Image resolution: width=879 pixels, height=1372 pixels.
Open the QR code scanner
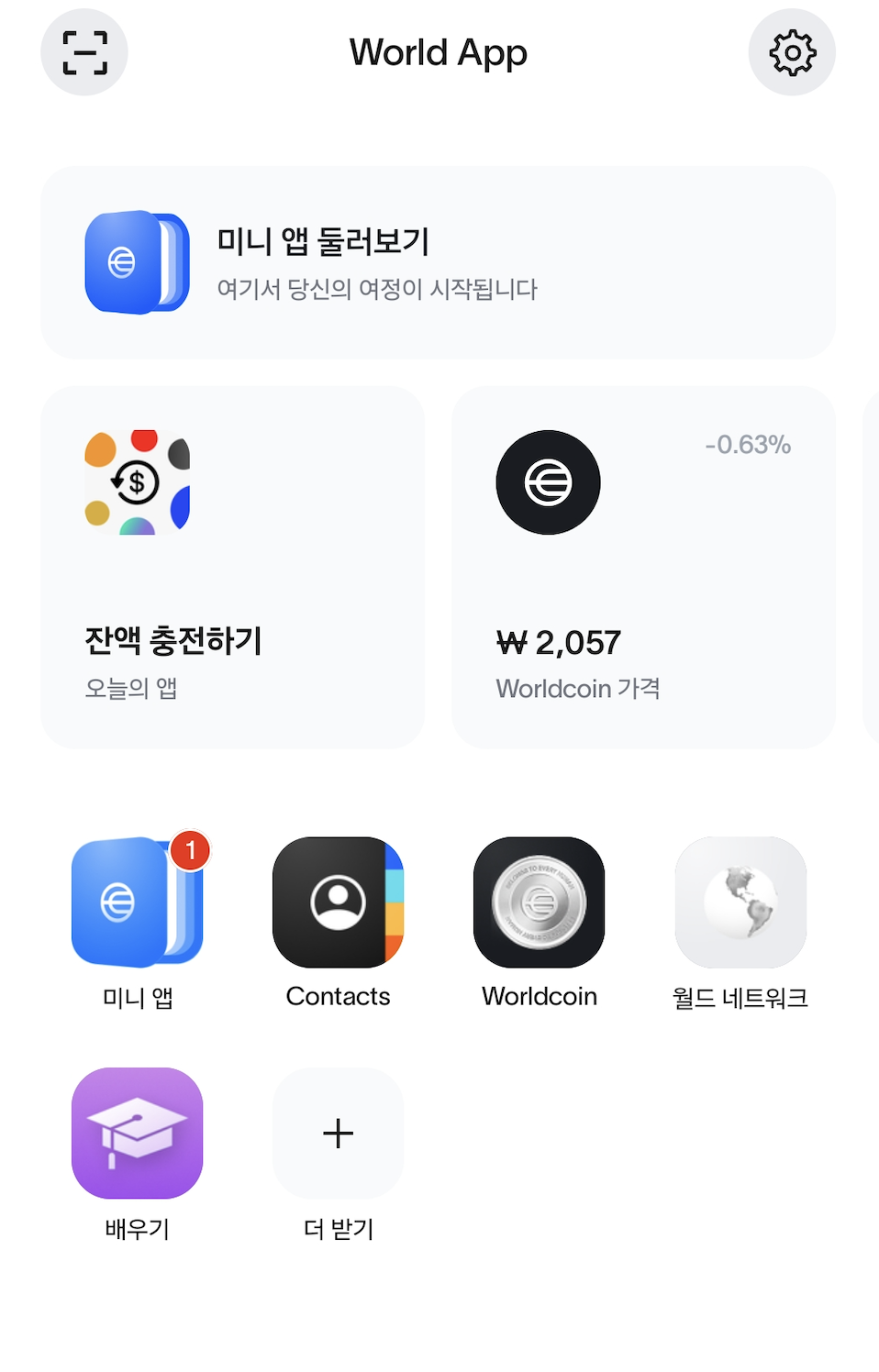(x=83, y=52)
